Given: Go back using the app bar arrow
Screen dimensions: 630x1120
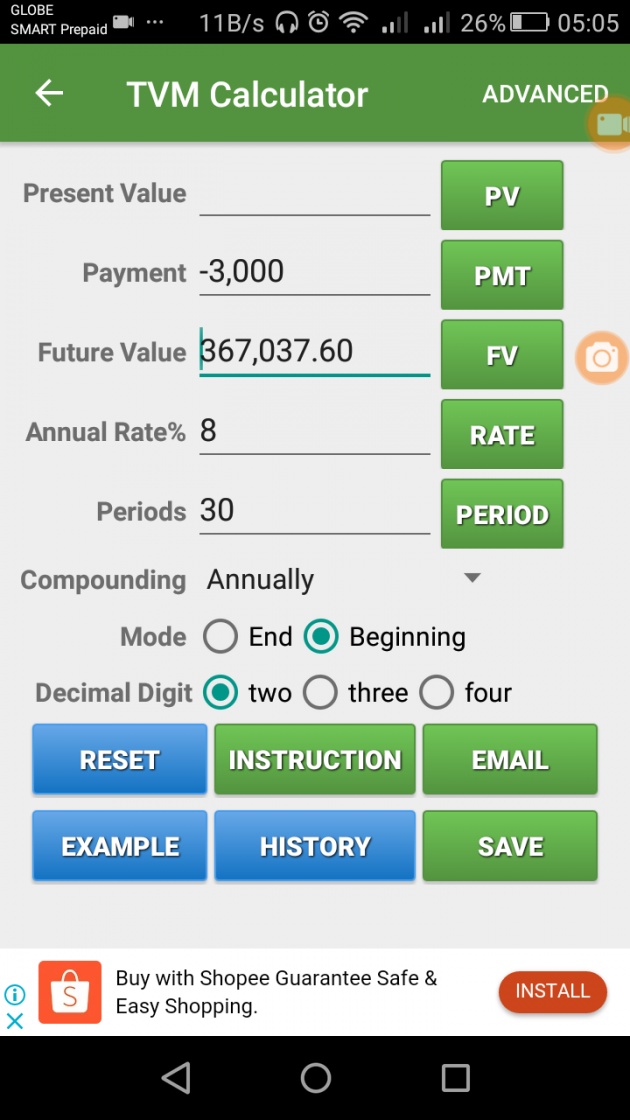Looking at the screenshot, I should point(49,94).
